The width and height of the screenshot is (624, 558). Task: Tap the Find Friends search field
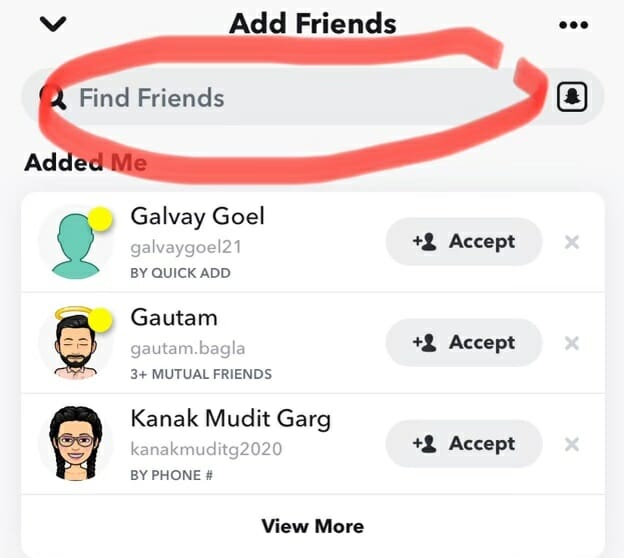point(280,98)
